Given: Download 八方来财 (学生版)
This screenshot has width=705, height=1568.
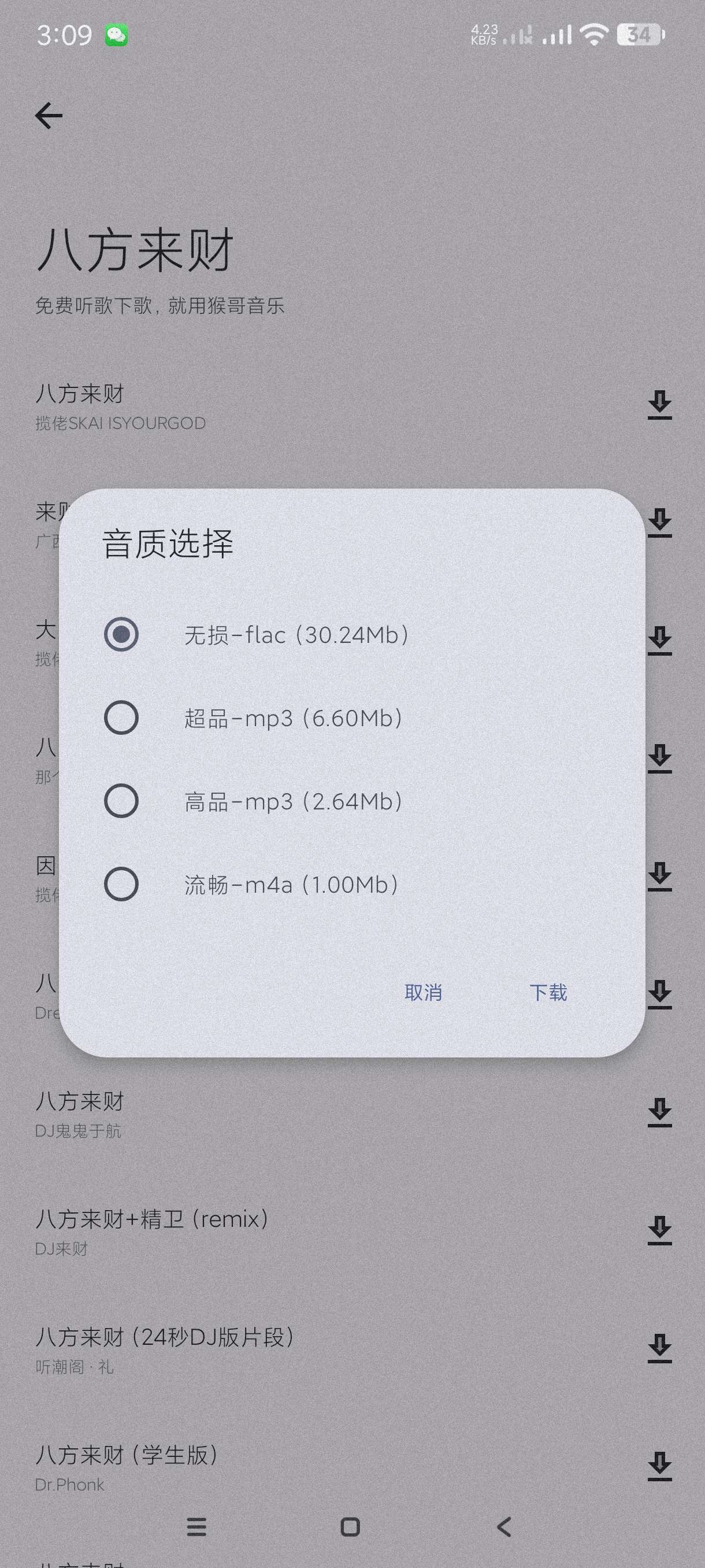Looking at the screenshot, I should coord(659,1467).
